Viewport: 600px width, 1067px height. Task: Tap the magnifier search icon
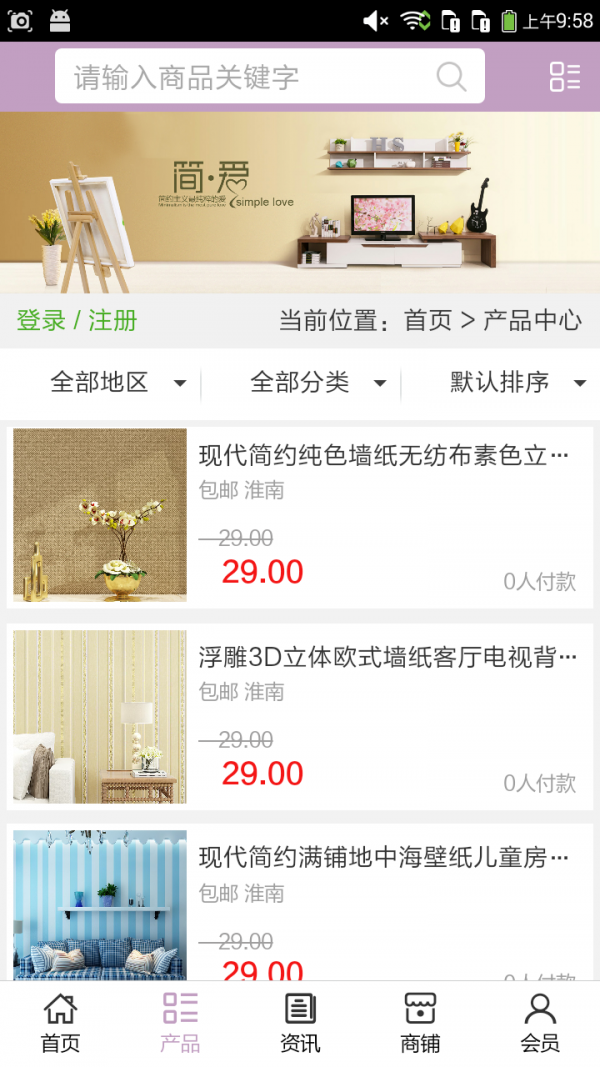451,77
